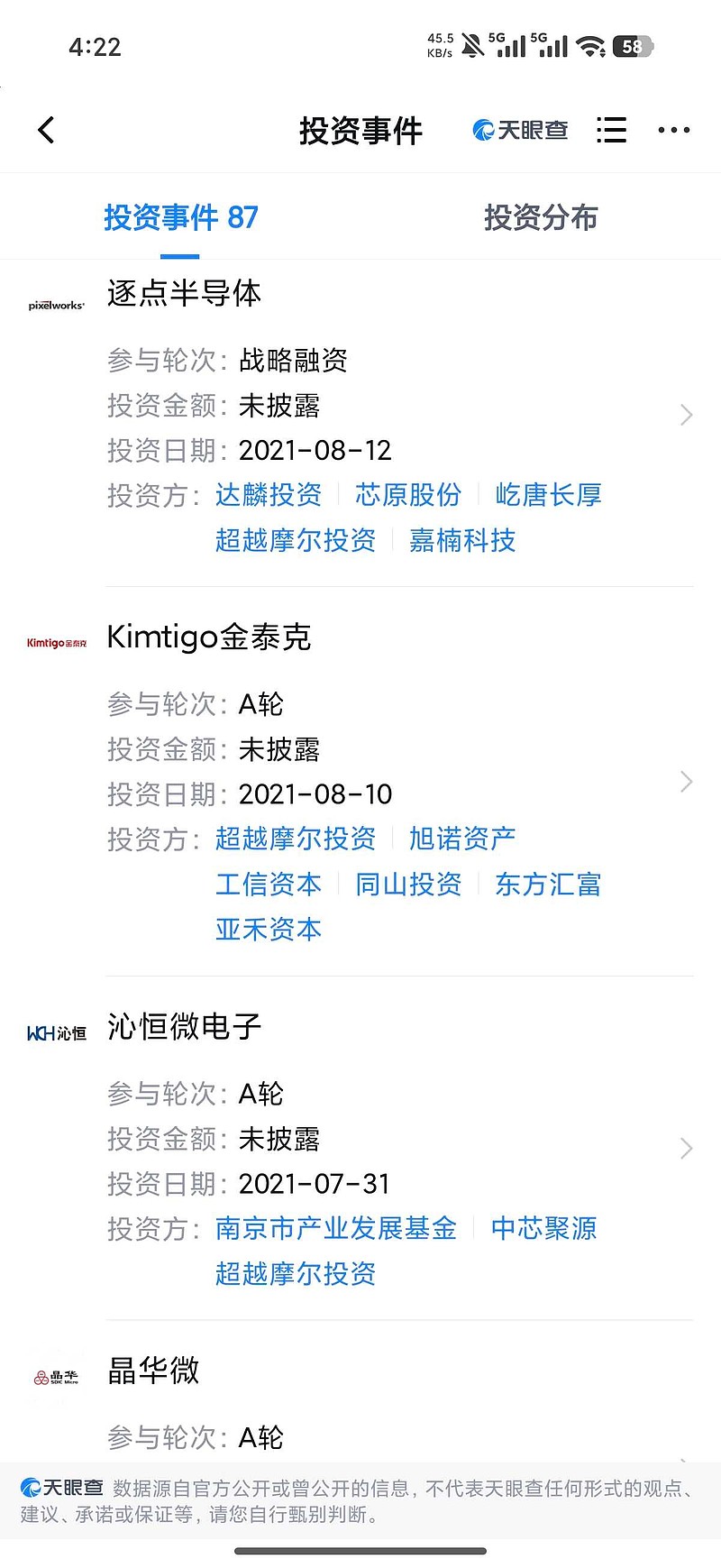Tap the back arrow to return
721x1568 pixels.
46,129
